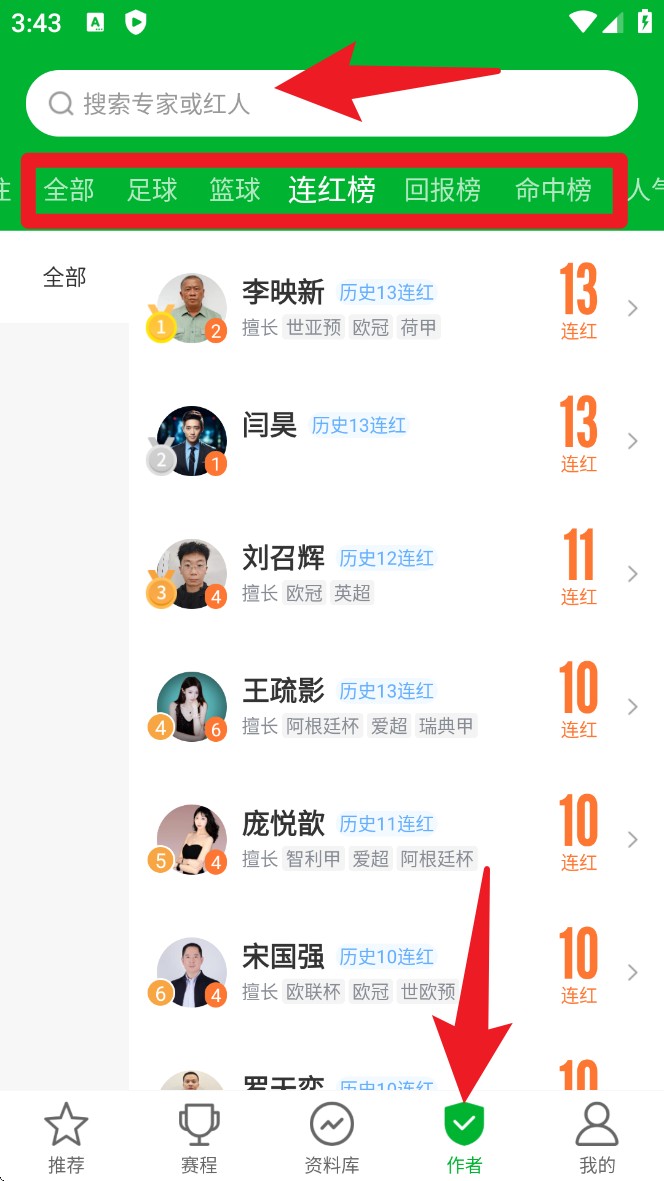Open the 回报榜 ranking tab
Viewport: 664px width, 1181px height.
click(x=443, y=190)
